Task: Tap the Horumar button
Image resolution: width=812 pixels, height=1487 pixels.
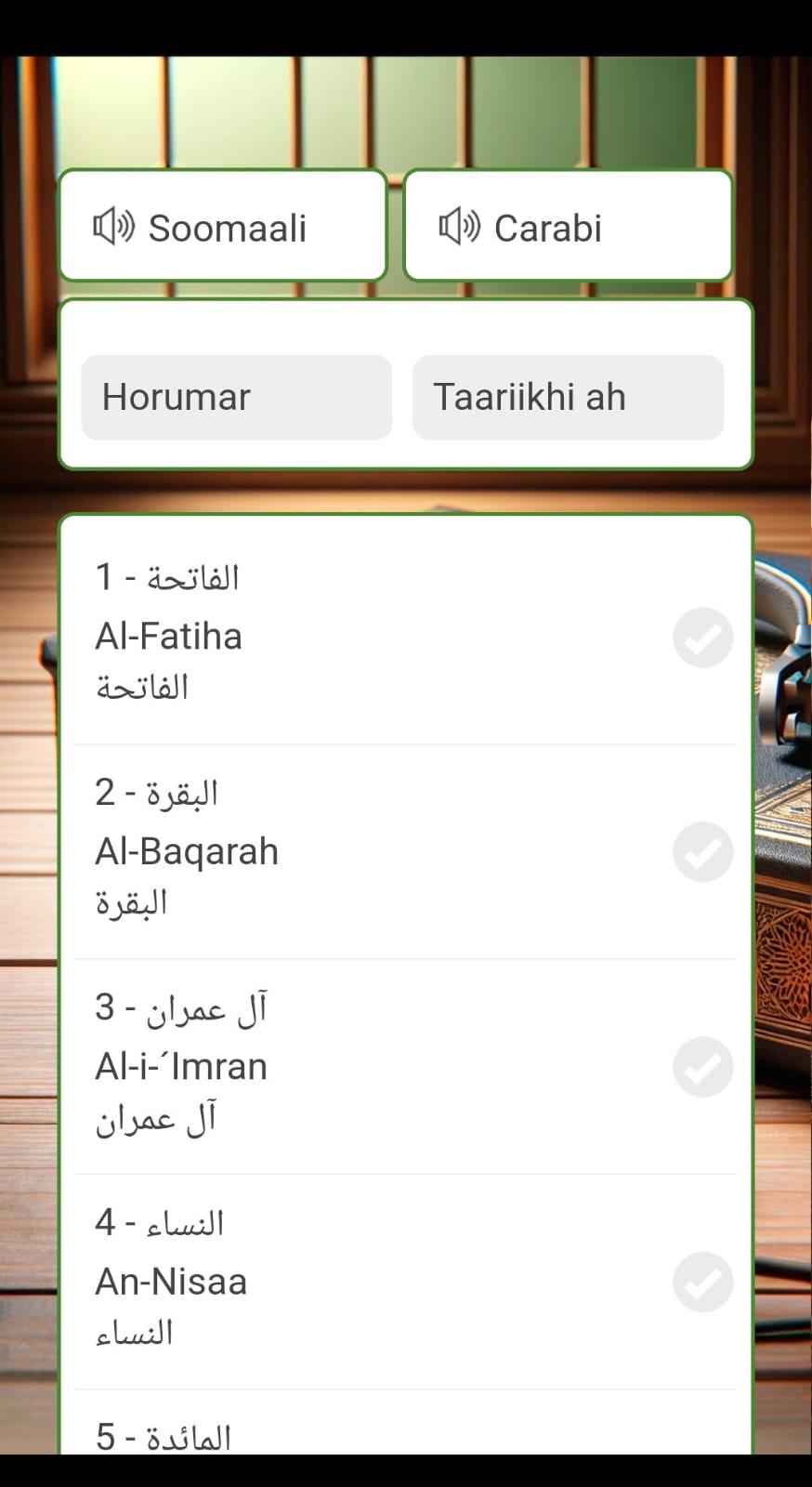Action: (x=237, y=397)
